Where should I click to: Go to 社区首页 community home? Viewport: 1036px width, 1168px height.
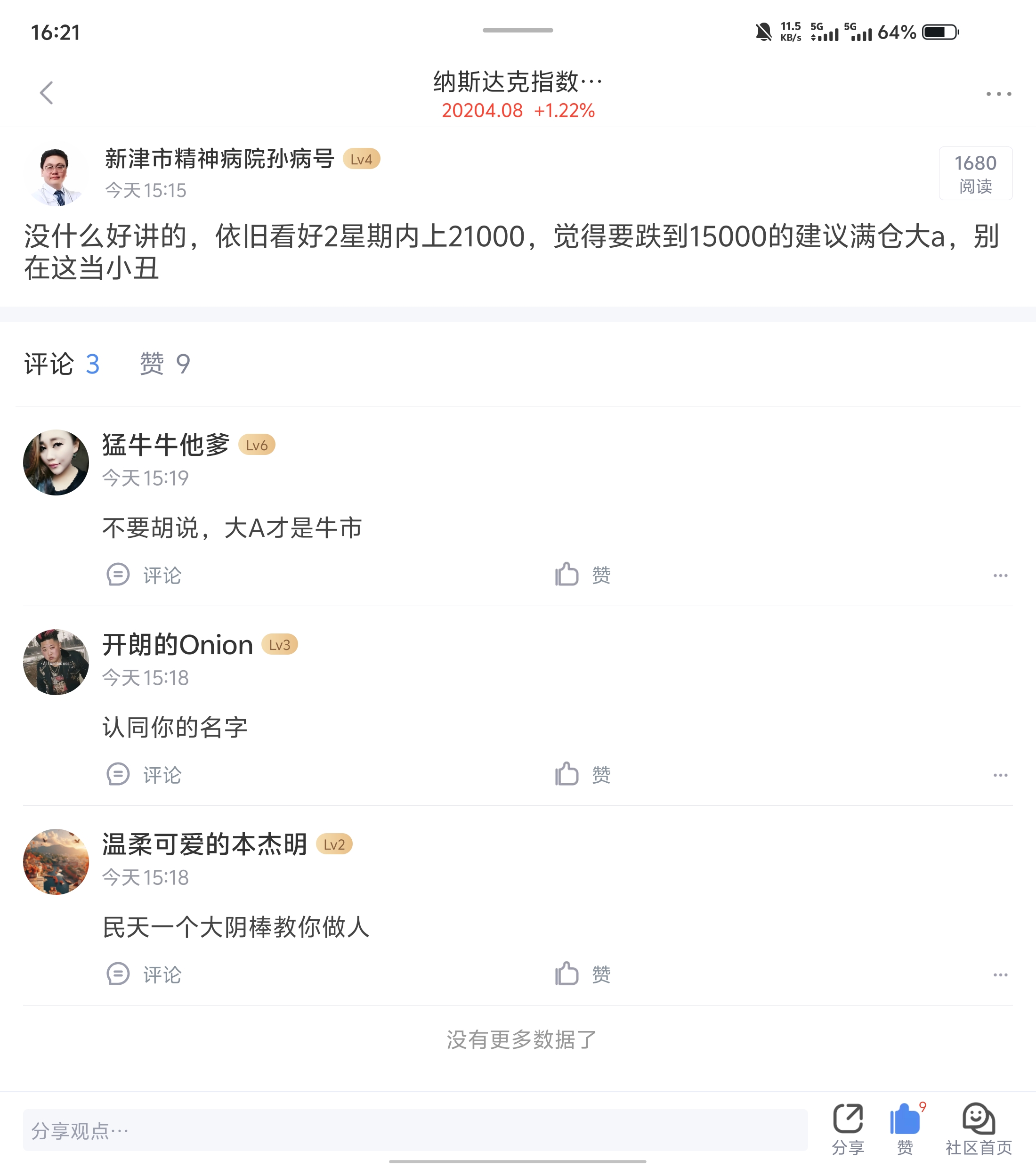pos(978,1128)
